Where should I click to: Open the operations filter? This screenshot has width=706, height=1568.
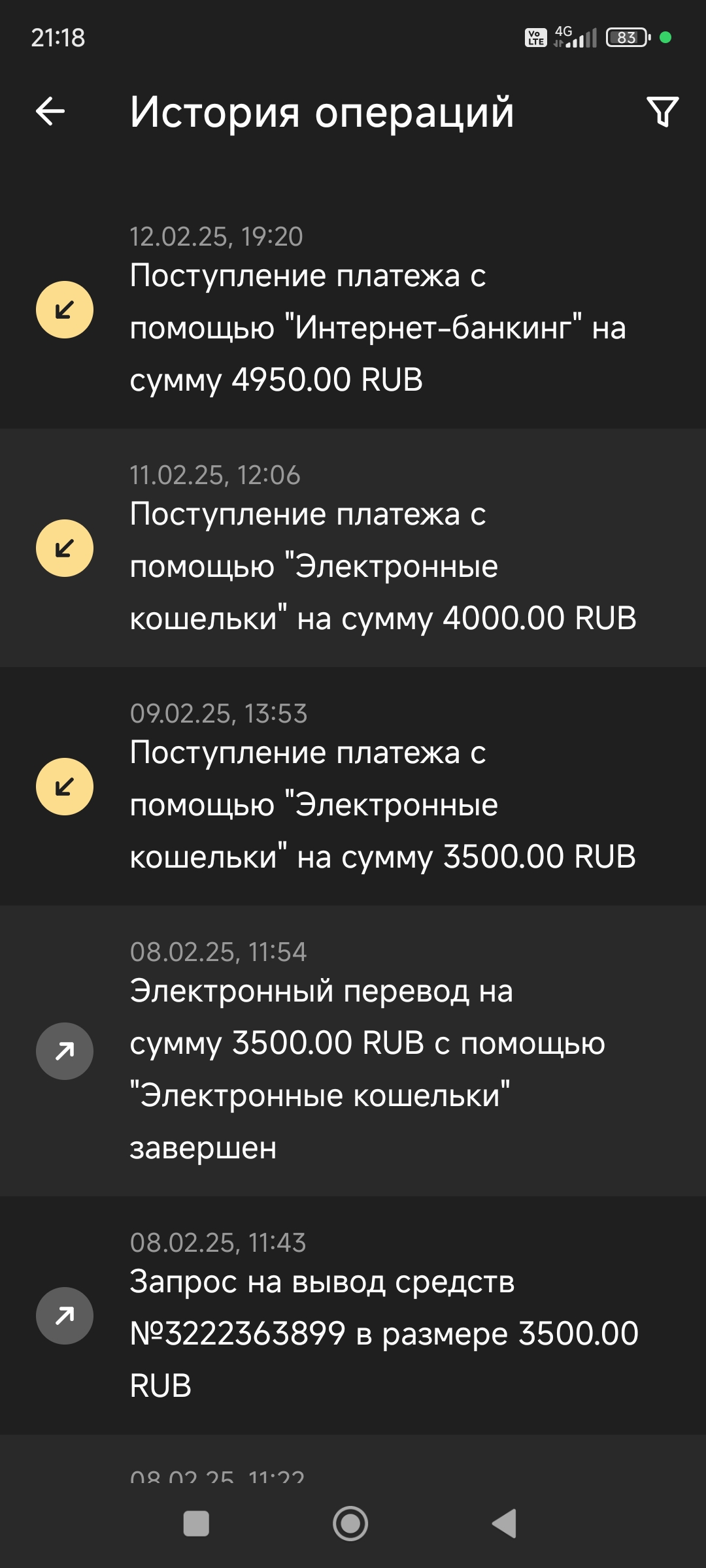pyautogui.click(x=662, y=112)
